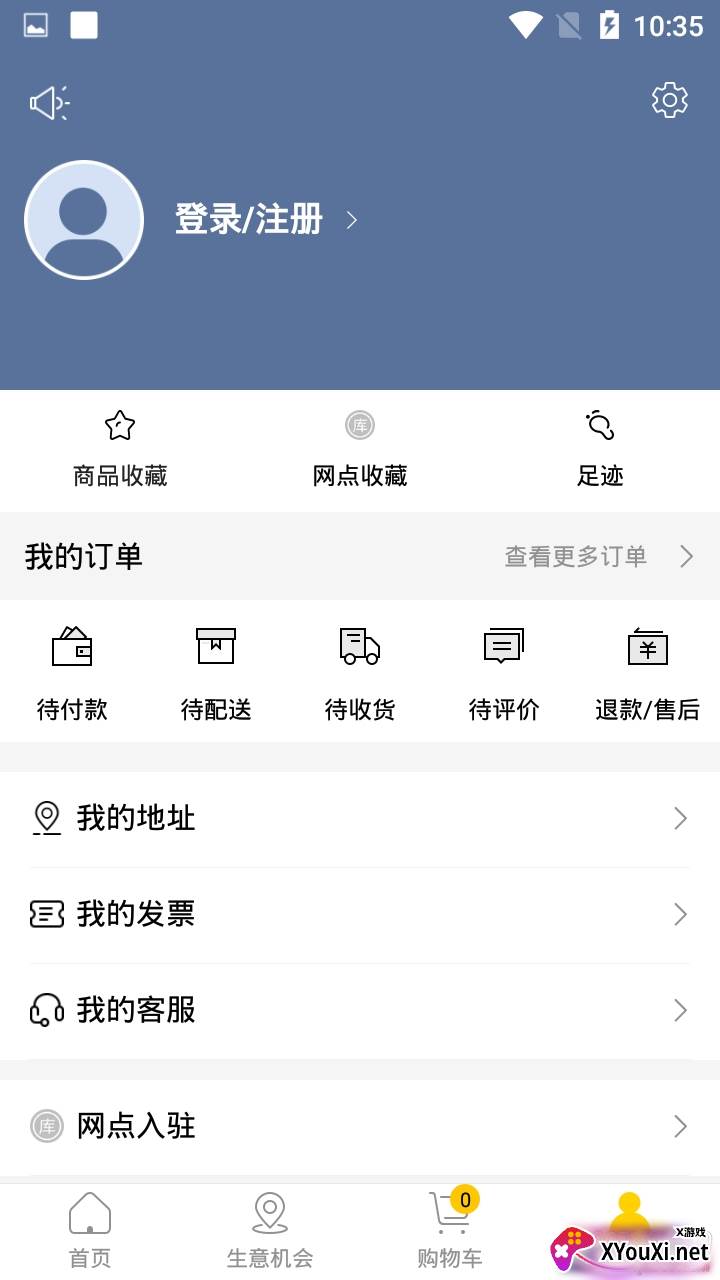Open the 网点入驻 row
The image size is (720, 1280).
[360, 1127]
